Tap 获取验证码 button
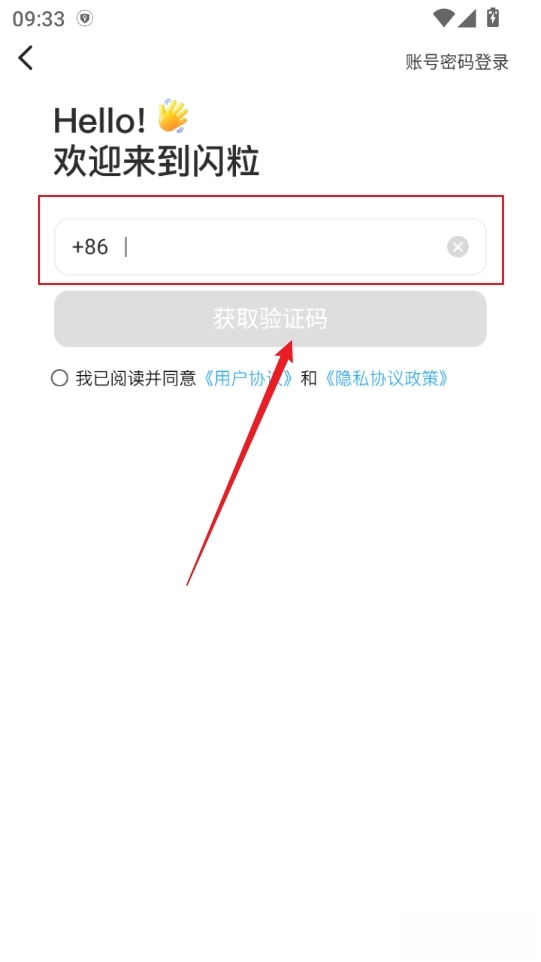Image resolution: width=541 pixels, height=962 pixels. pyautogui.click(x=270, y=319)
